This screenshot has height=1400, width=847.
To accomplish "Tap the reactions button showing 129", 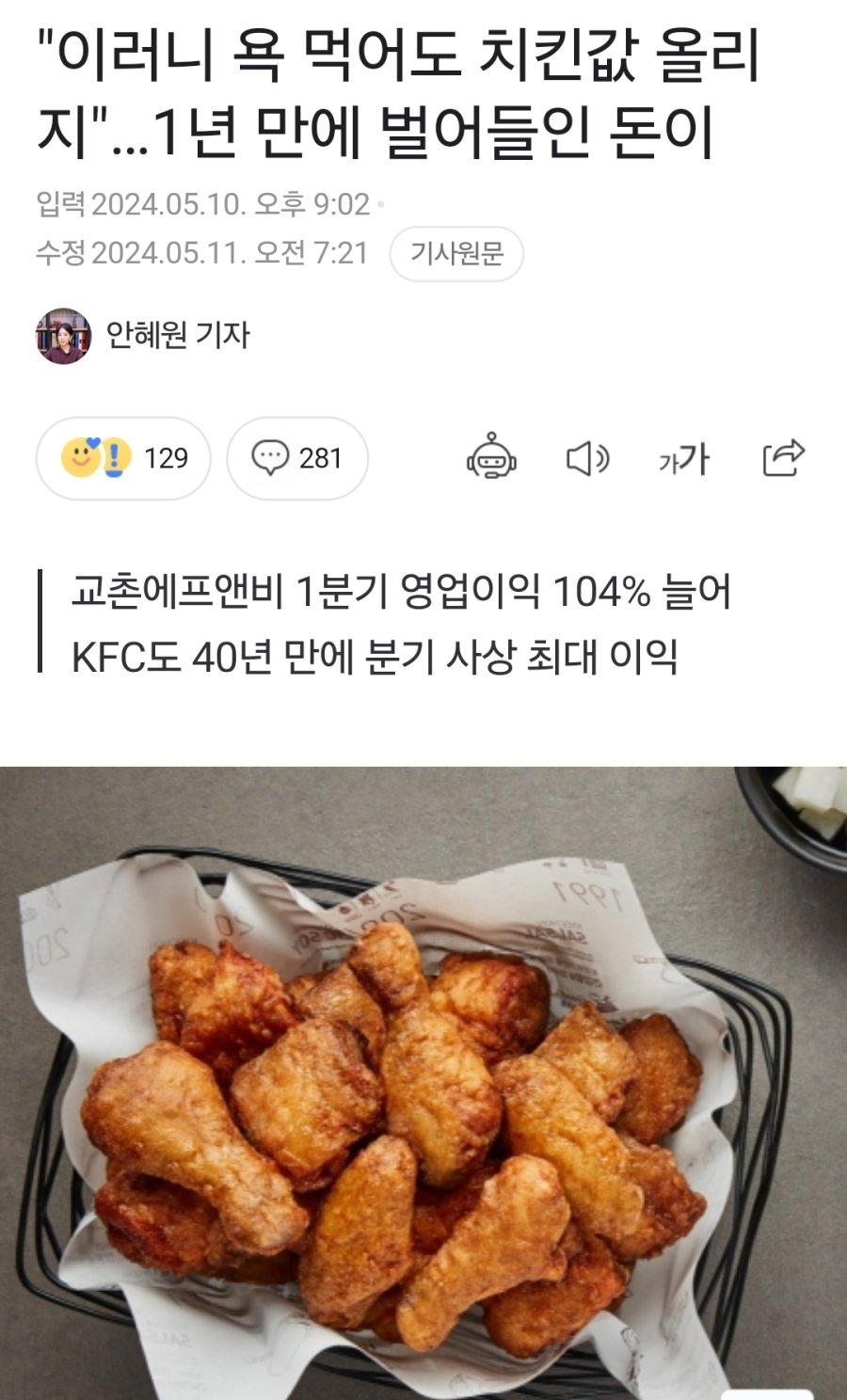I will [123, 458].
